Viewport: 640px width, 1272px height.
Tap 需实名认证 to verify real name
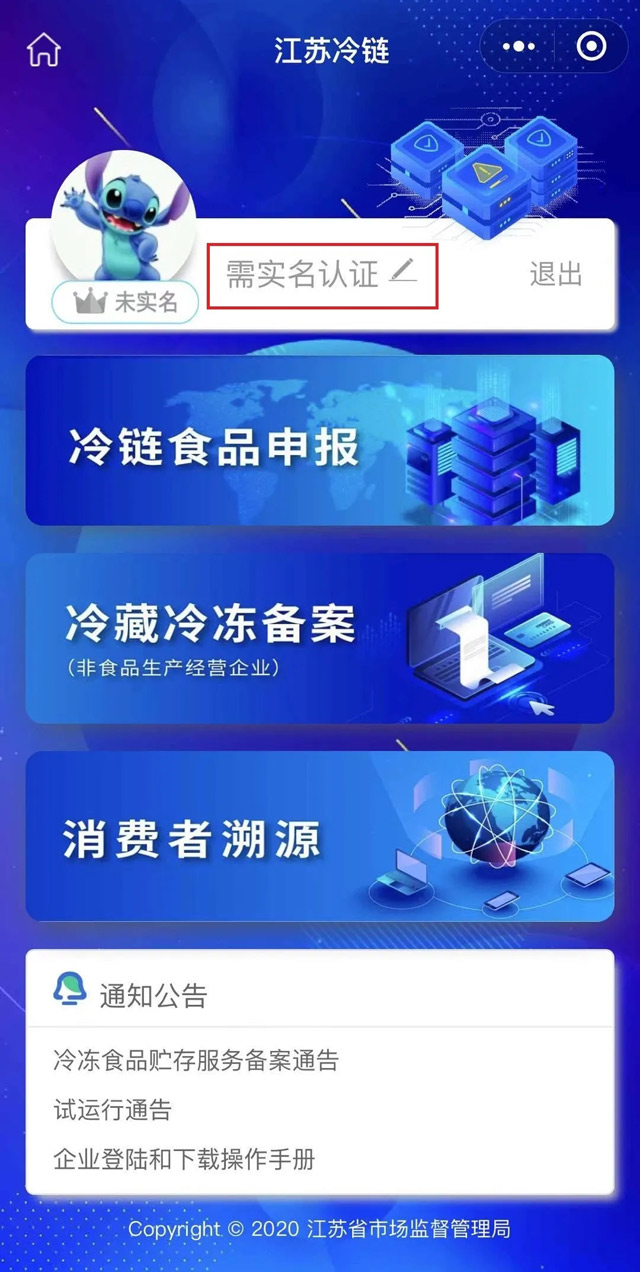click(x=320, y=274)
